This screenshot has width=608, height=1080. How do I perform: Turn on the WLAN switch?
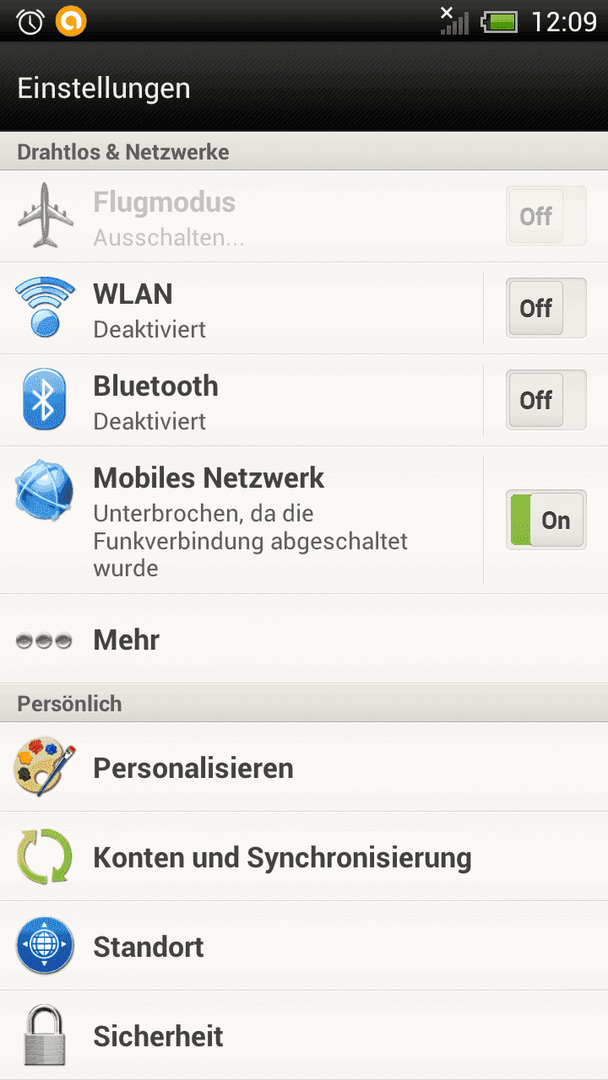[x=545, y=308]
